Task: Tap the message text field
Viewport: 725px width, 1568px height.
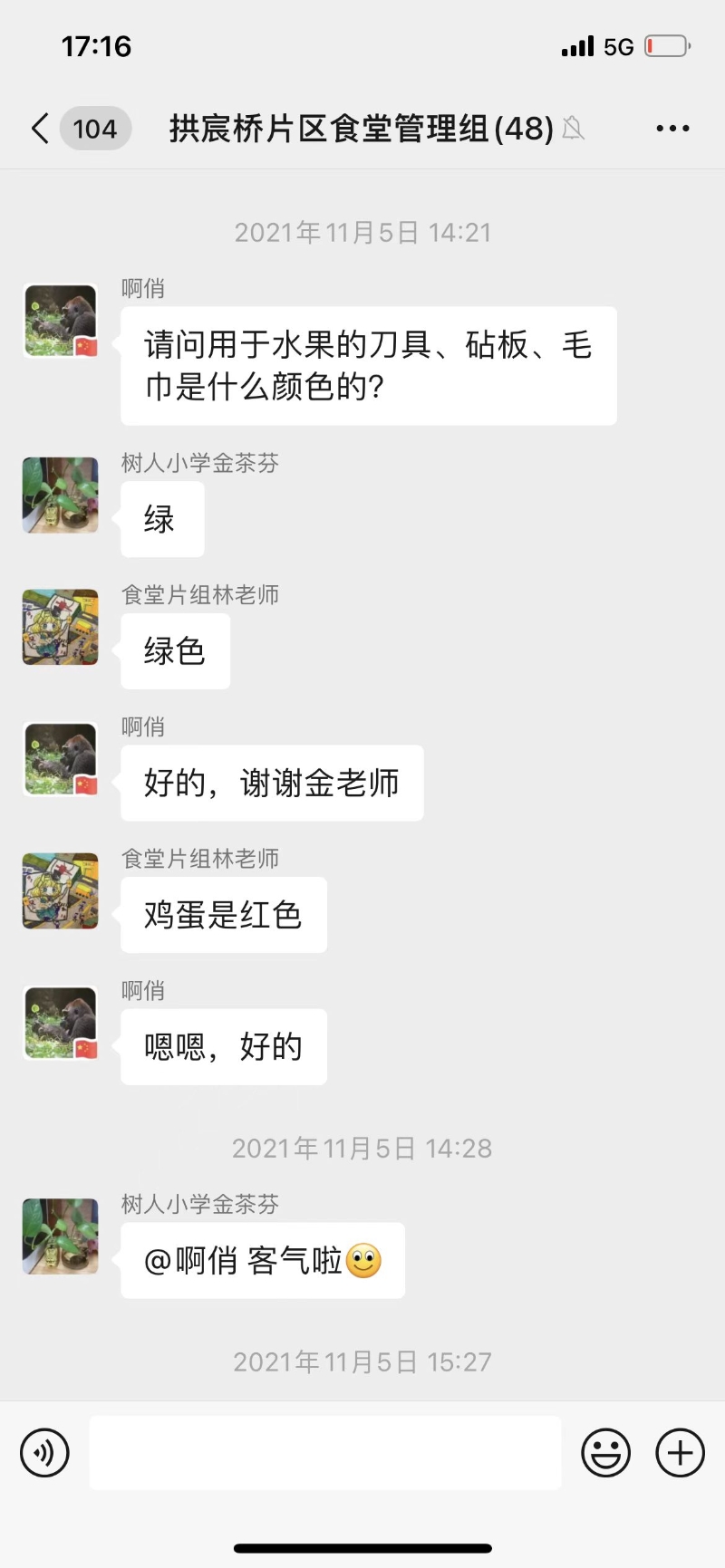Action: (324, 1453)
